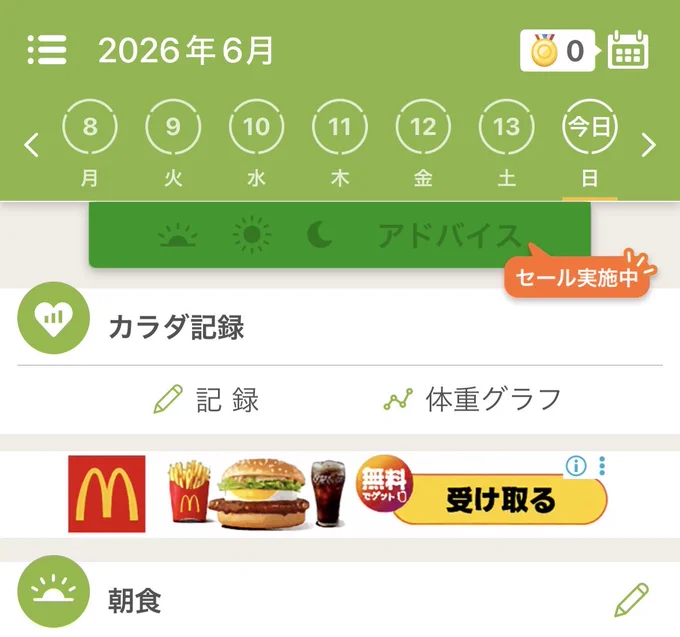Viewport: 680px width, 637px height.
Task: Open the ad info icon
Action: coord(576,466)
